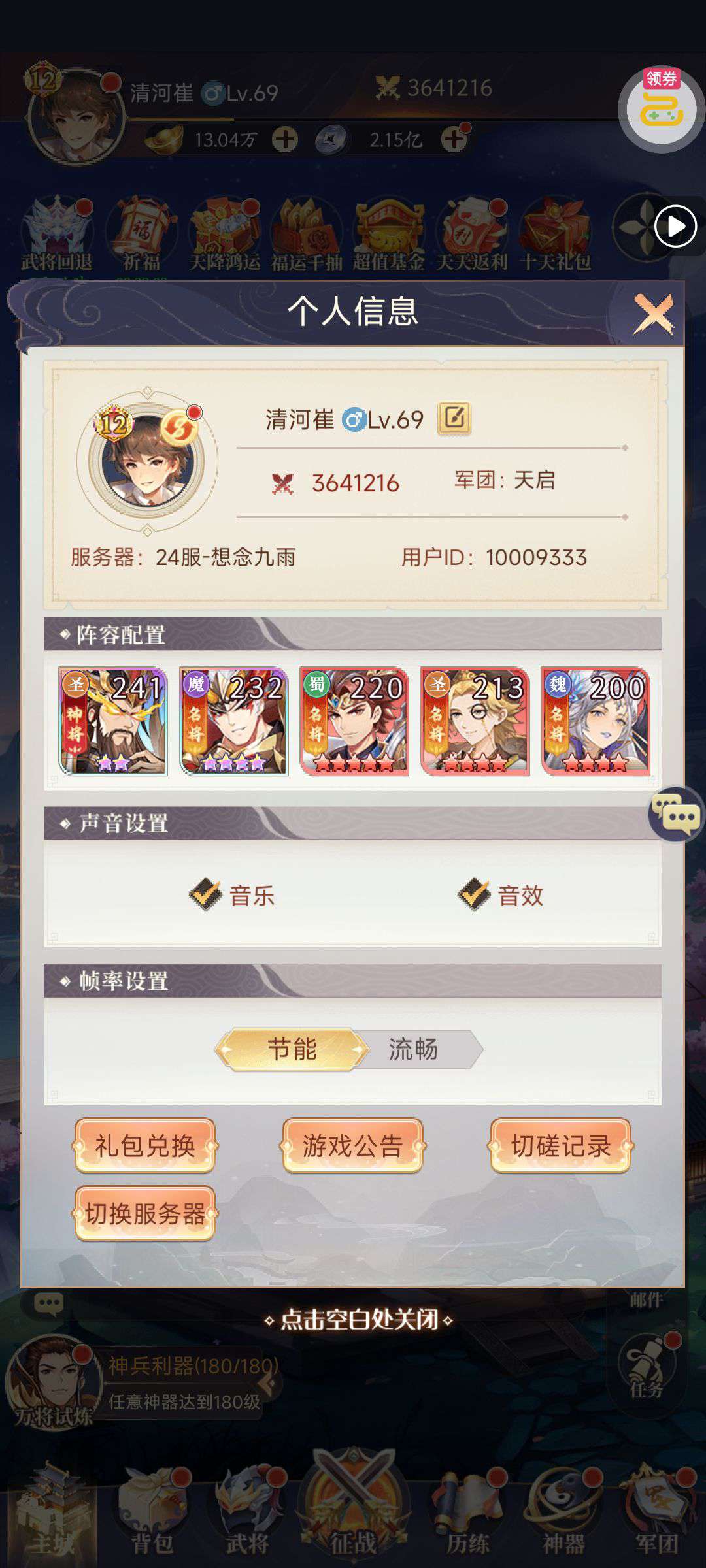View the level 213 圣 hero
The width and height of the screenshot is (706, 1568).
pyautogui.click(x=475, y=721)
